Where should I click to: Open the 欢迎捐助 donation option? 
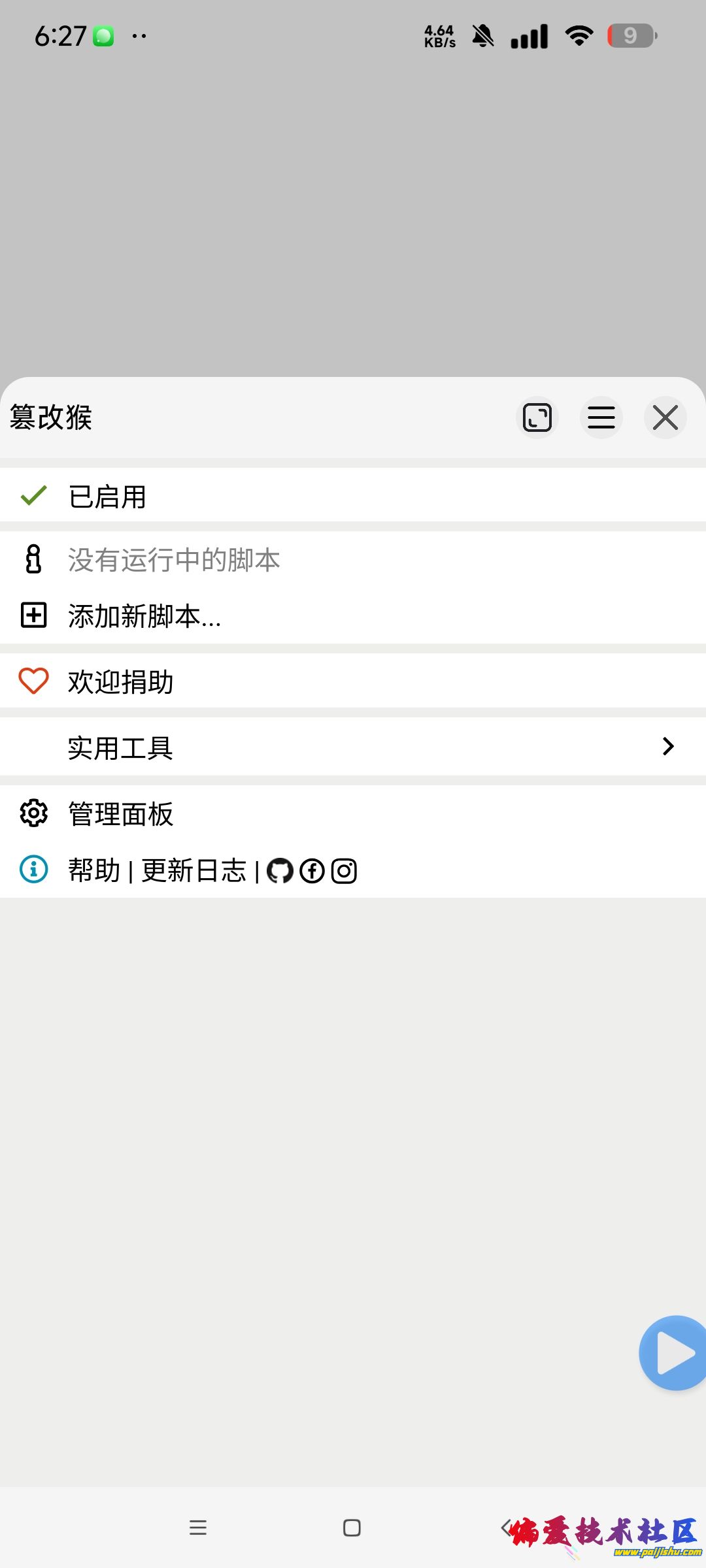(x=120, y=681)
